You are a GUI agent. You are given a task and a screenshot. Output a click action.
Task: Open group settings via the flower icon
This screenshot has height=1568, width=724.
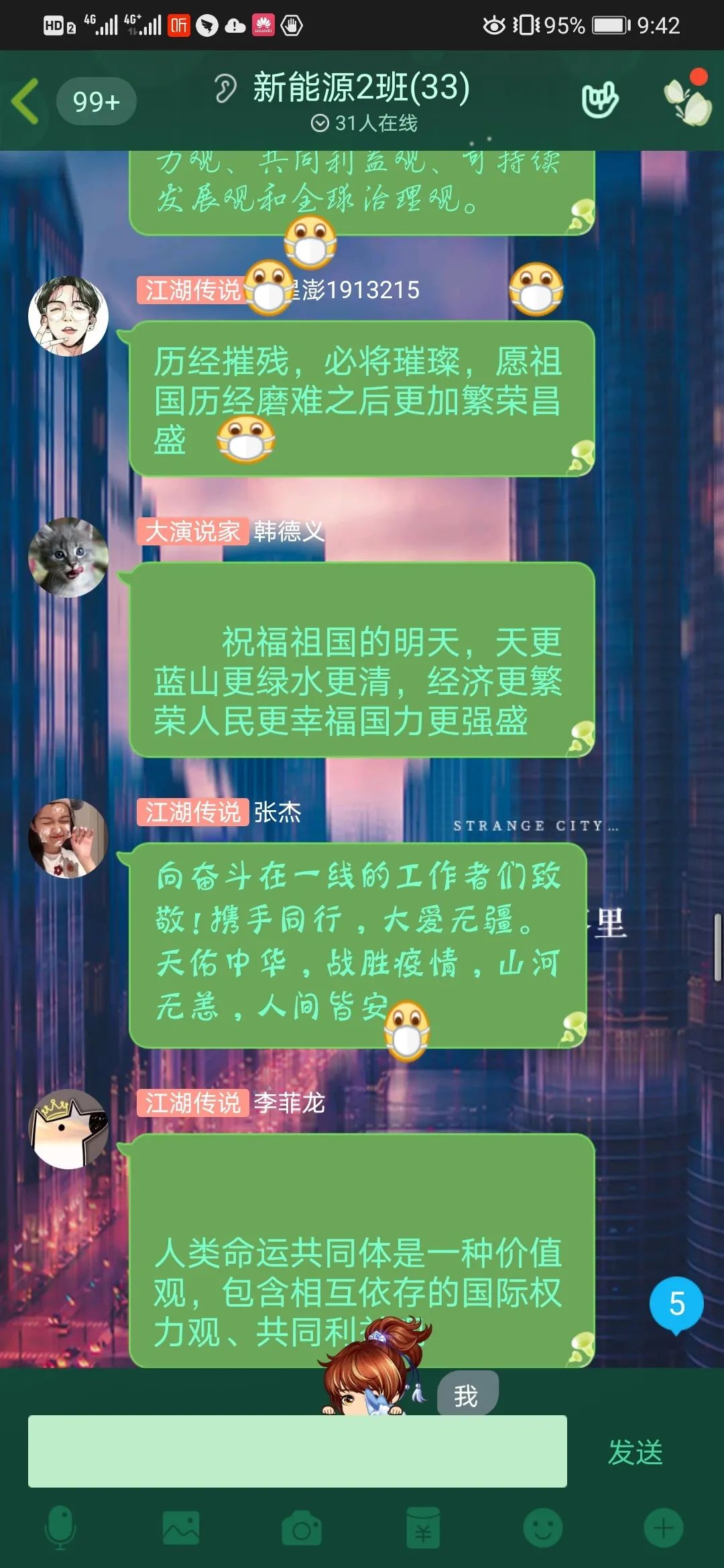click(687, 101)
